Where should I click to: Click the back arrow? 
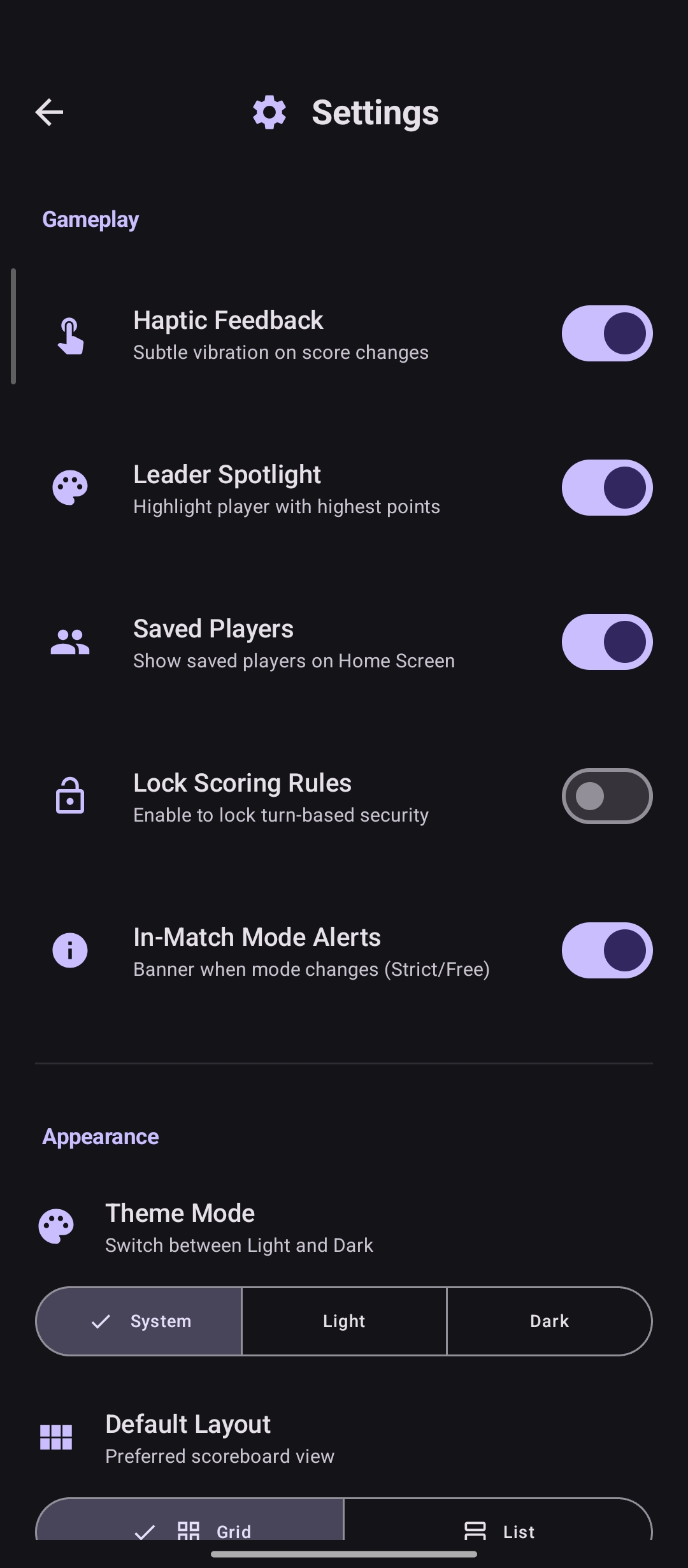click(x=48, y=112)
